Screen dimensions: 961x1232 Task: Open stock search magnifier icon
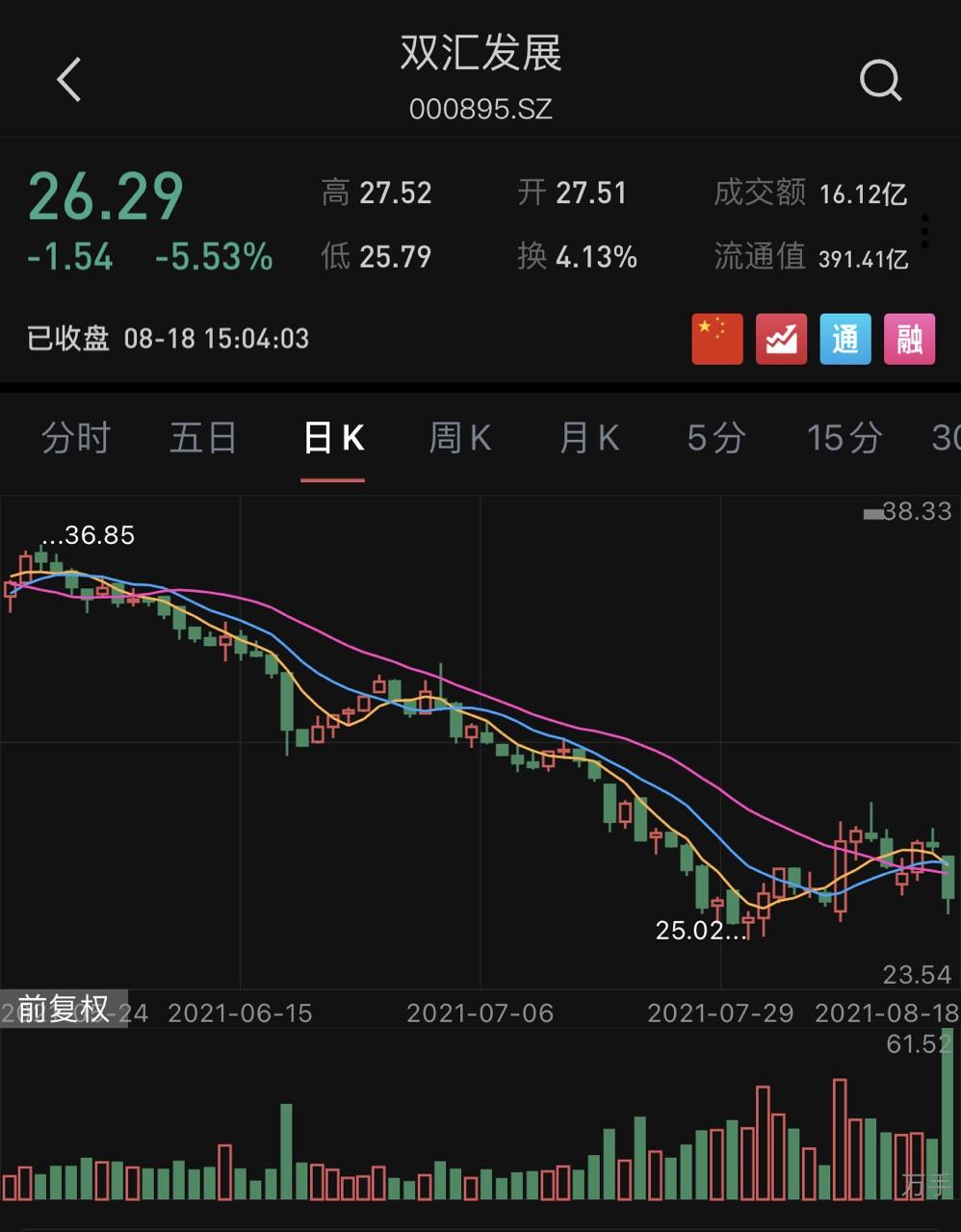(880, 81)
